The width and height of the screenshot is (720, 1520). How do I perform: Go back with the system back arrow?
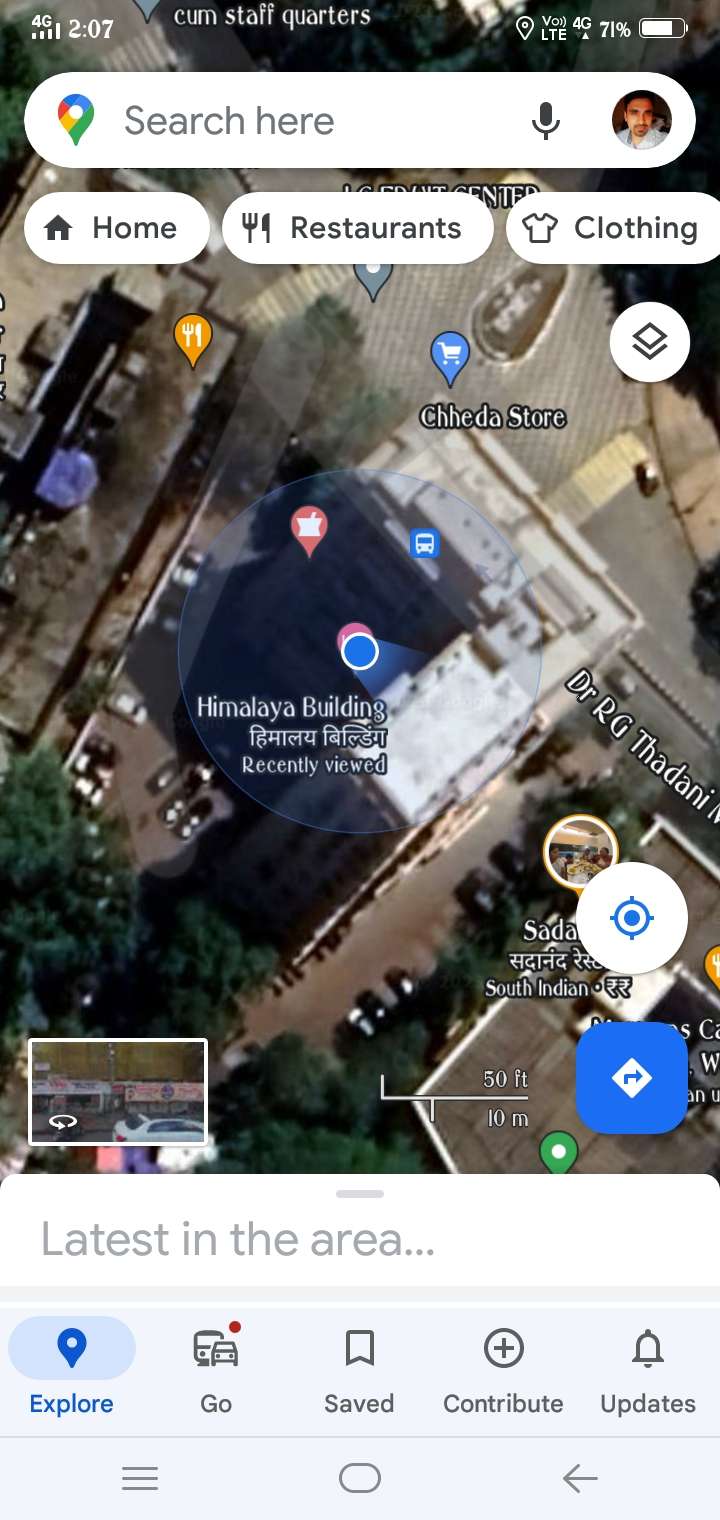coord(580,1478)
